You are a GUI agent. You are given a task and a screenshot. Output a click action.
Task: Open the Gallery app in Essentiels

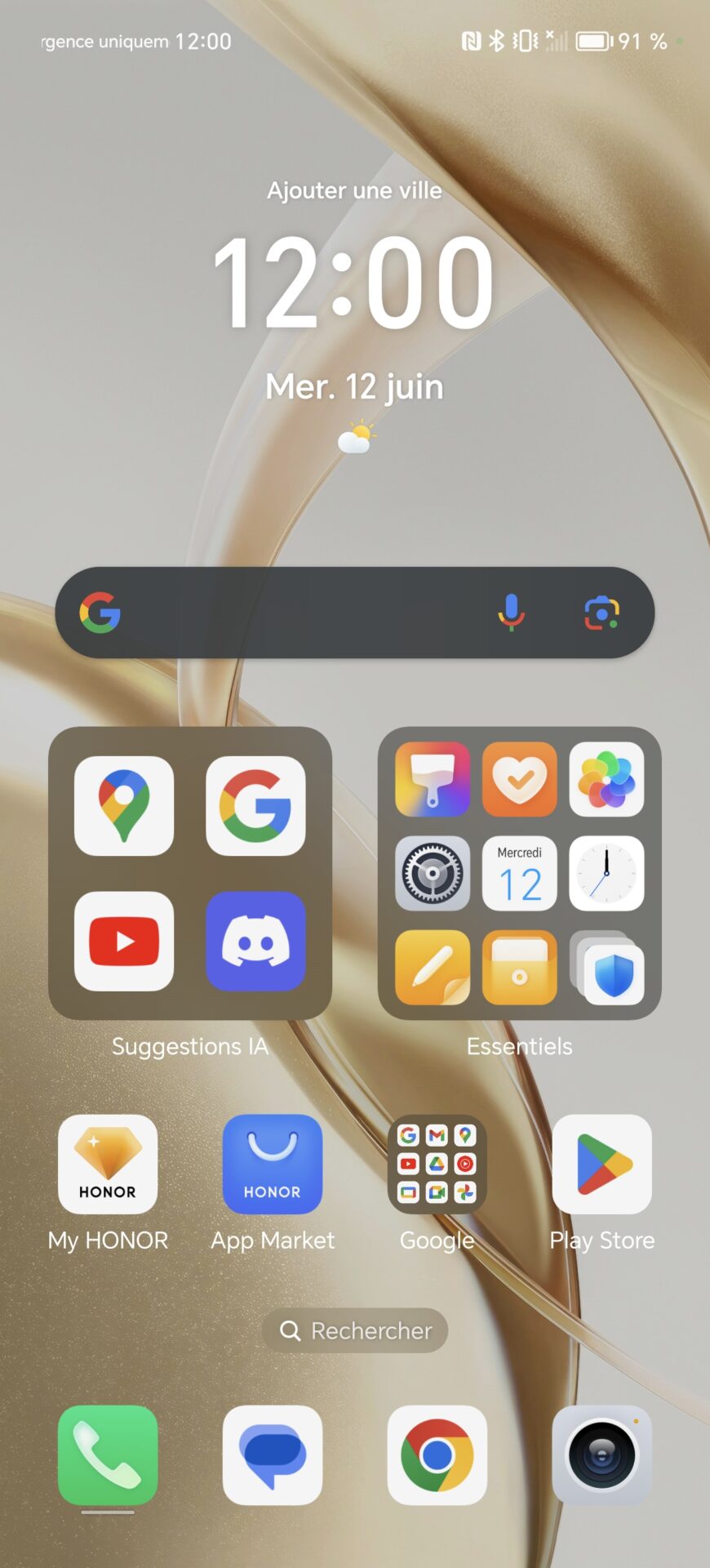click(606, 779)
